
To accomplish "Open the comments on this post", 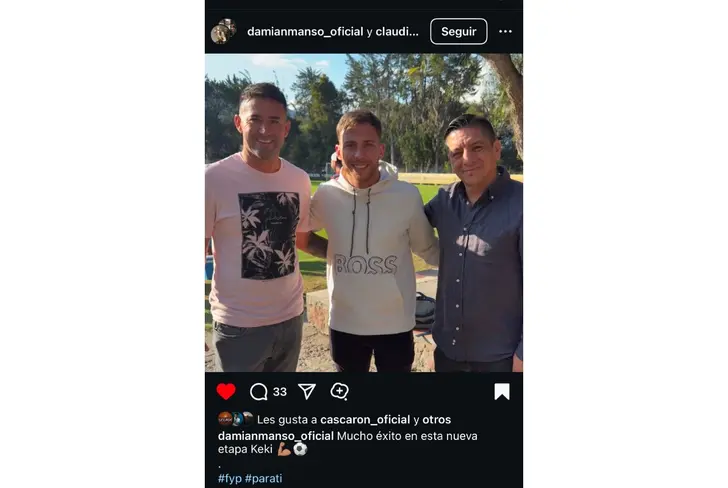I will [x=259, y=391].
